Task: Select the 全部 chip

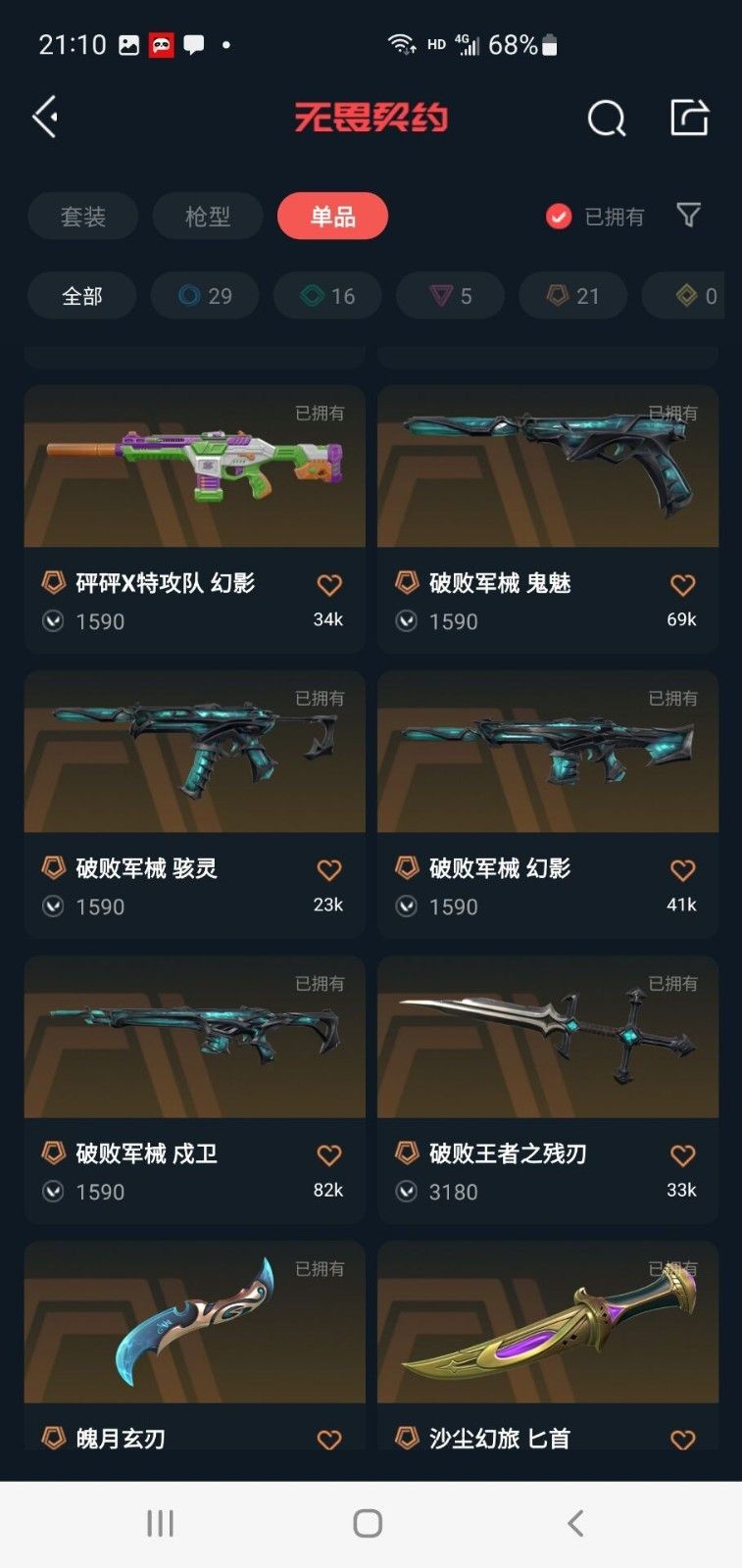Action: (x=82, y=296)
